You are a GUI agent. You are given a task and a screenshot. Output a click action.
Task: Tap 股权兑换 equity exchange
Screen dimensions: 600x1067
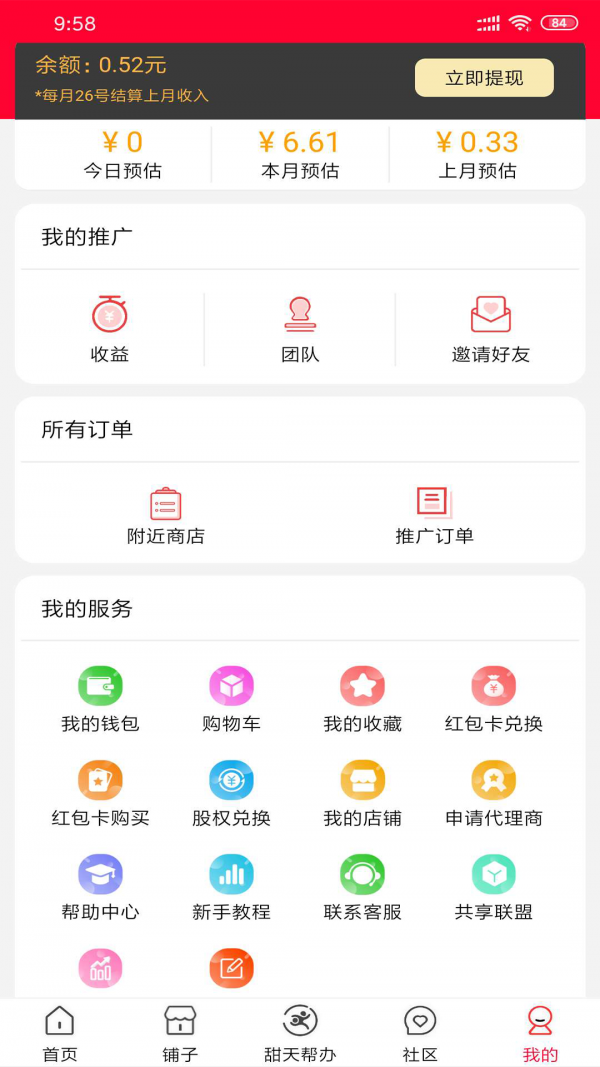pyautogui.click(x=231, y=793)
